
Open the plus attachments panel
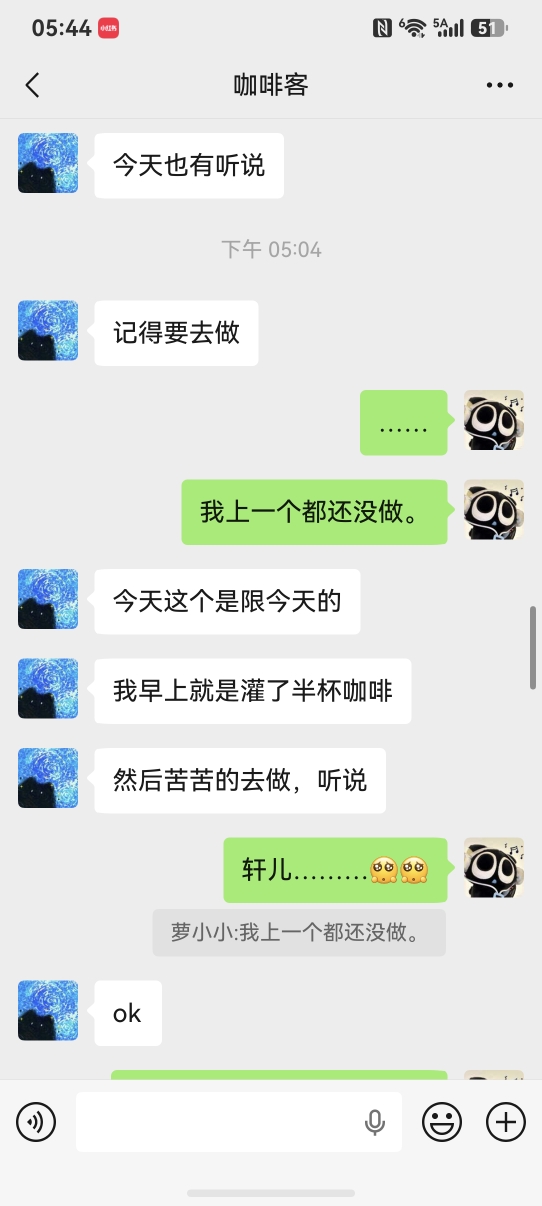pos(506,1122)
